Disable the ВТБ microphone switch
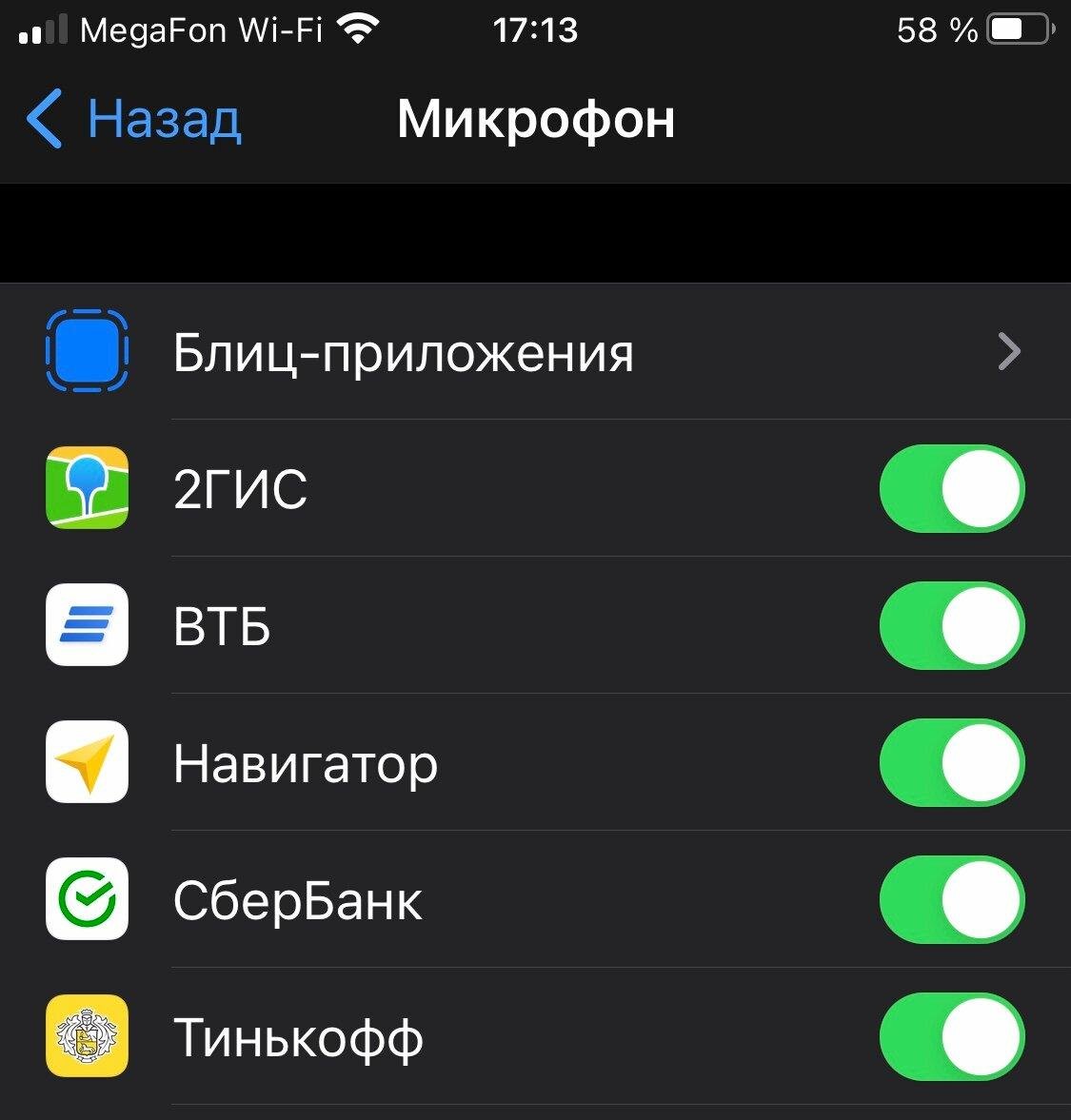Image resolution: width=1071 pixels, height=1120 pixels. point(951,626)
